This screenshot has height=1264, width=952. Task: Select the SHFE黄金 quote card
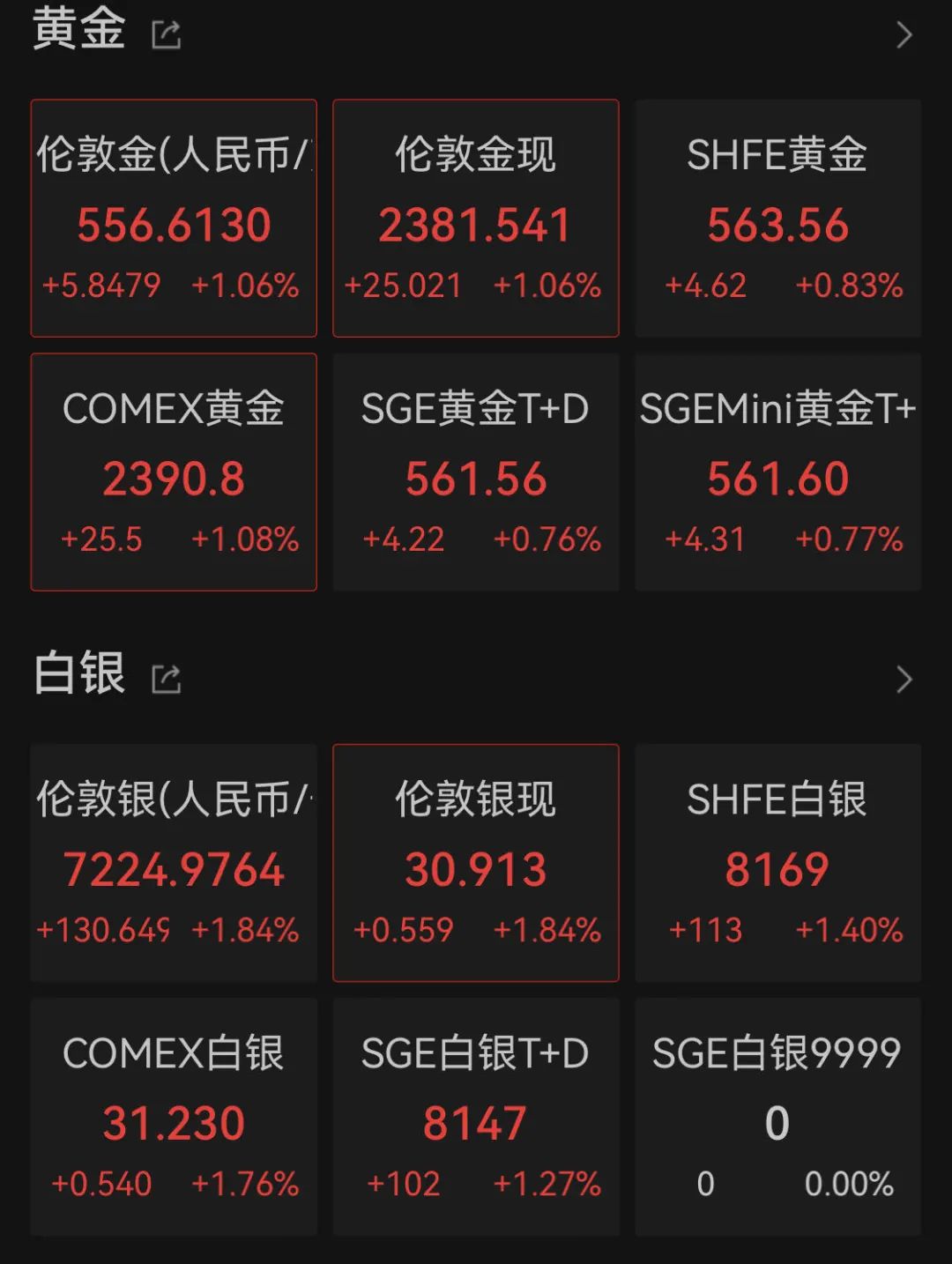click(x=778, y=218)
